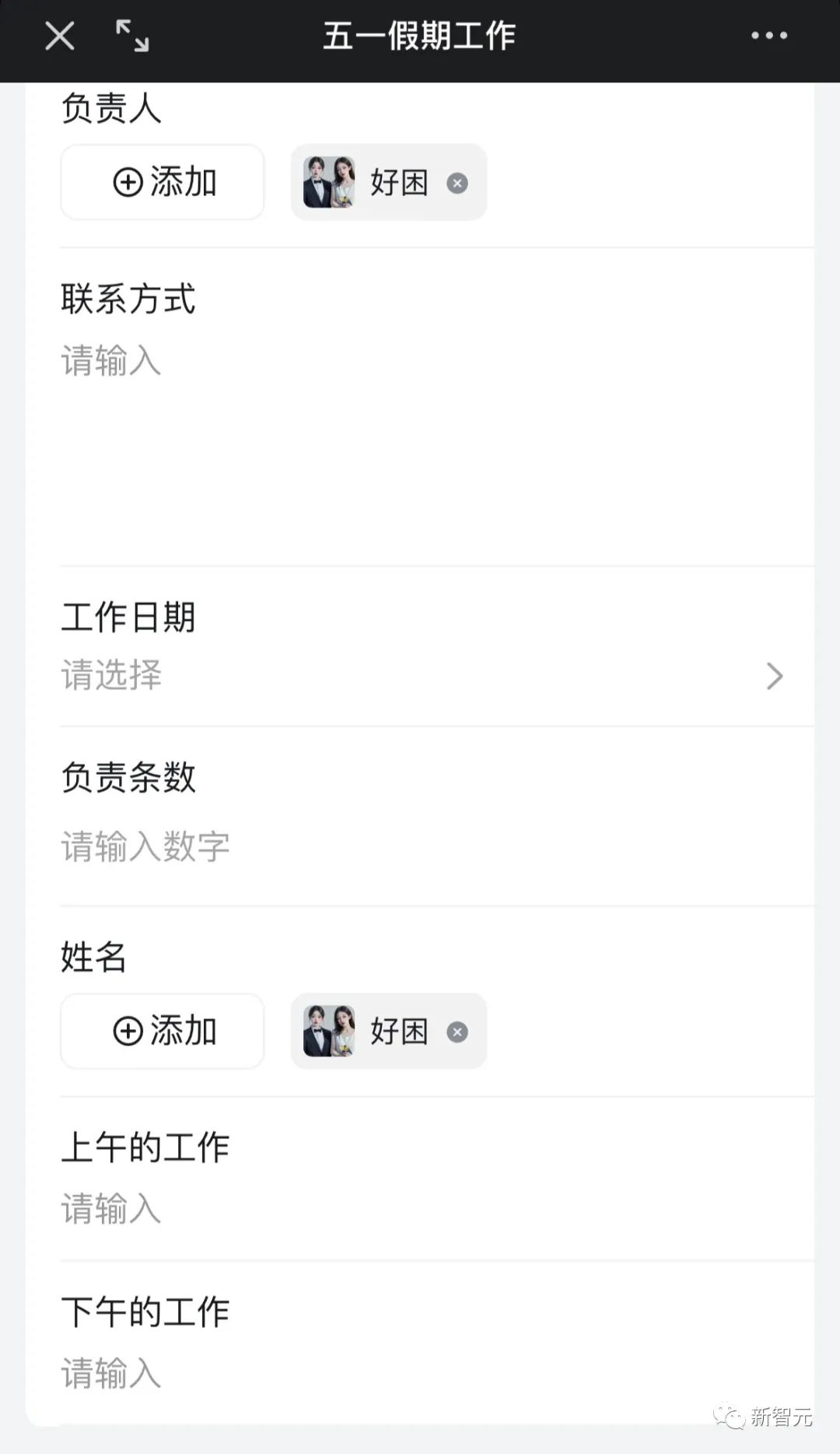This screenshot has width=840, height=1454.
Task: Click the 添加 button under 姓名
Action: (x=162, y=1032)
